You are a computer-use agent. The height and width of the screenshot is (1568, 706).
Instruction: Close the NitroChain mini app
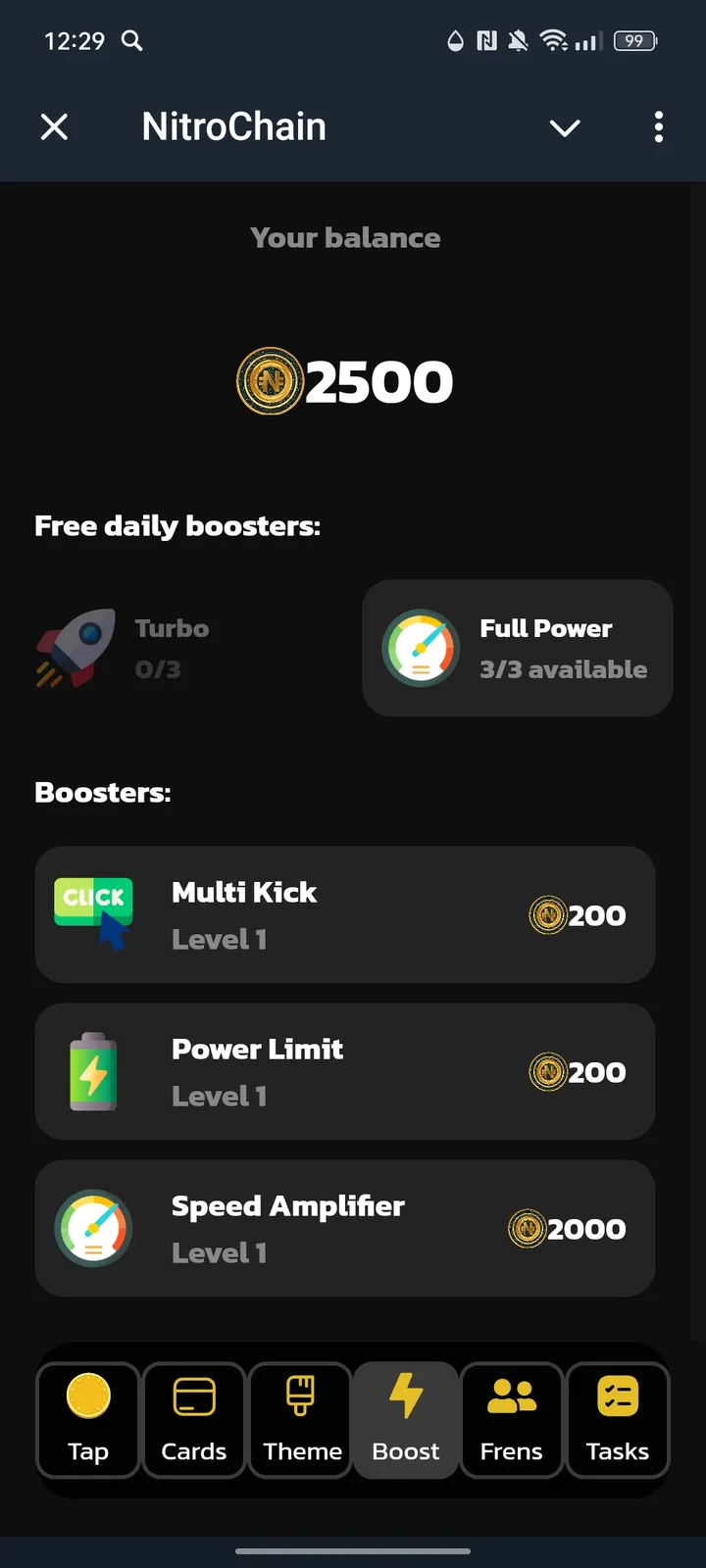point(55,127)
